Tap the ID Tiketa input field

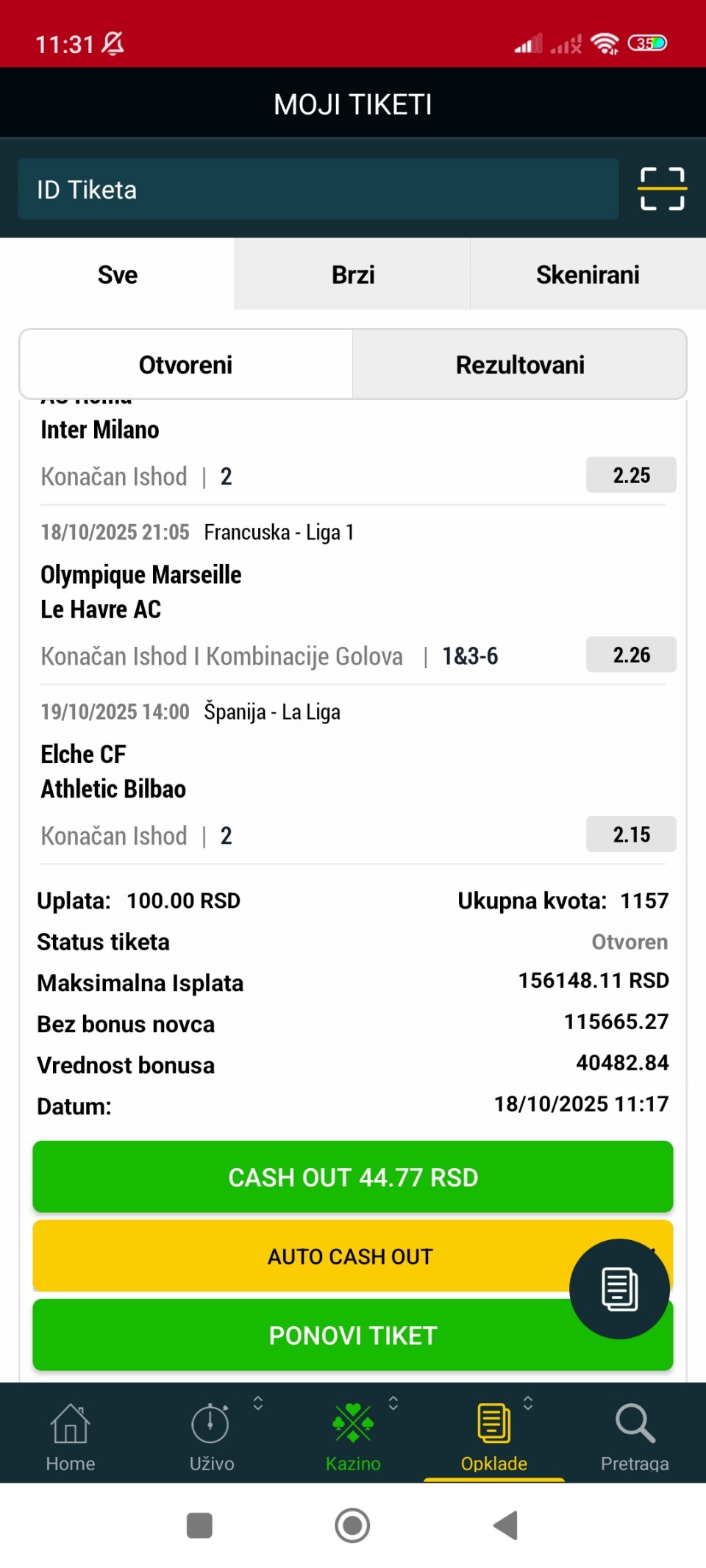(318, 190)
